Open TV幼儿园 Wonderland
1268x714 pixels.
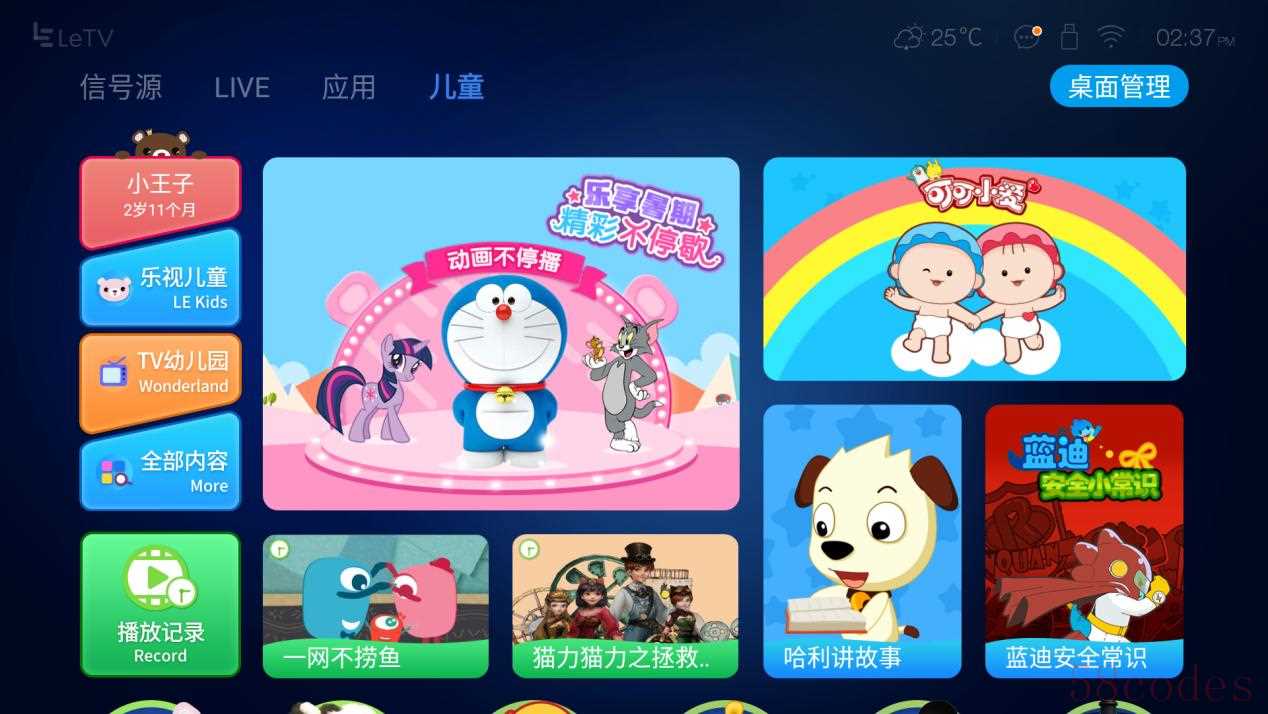click(x=160, y=374)
